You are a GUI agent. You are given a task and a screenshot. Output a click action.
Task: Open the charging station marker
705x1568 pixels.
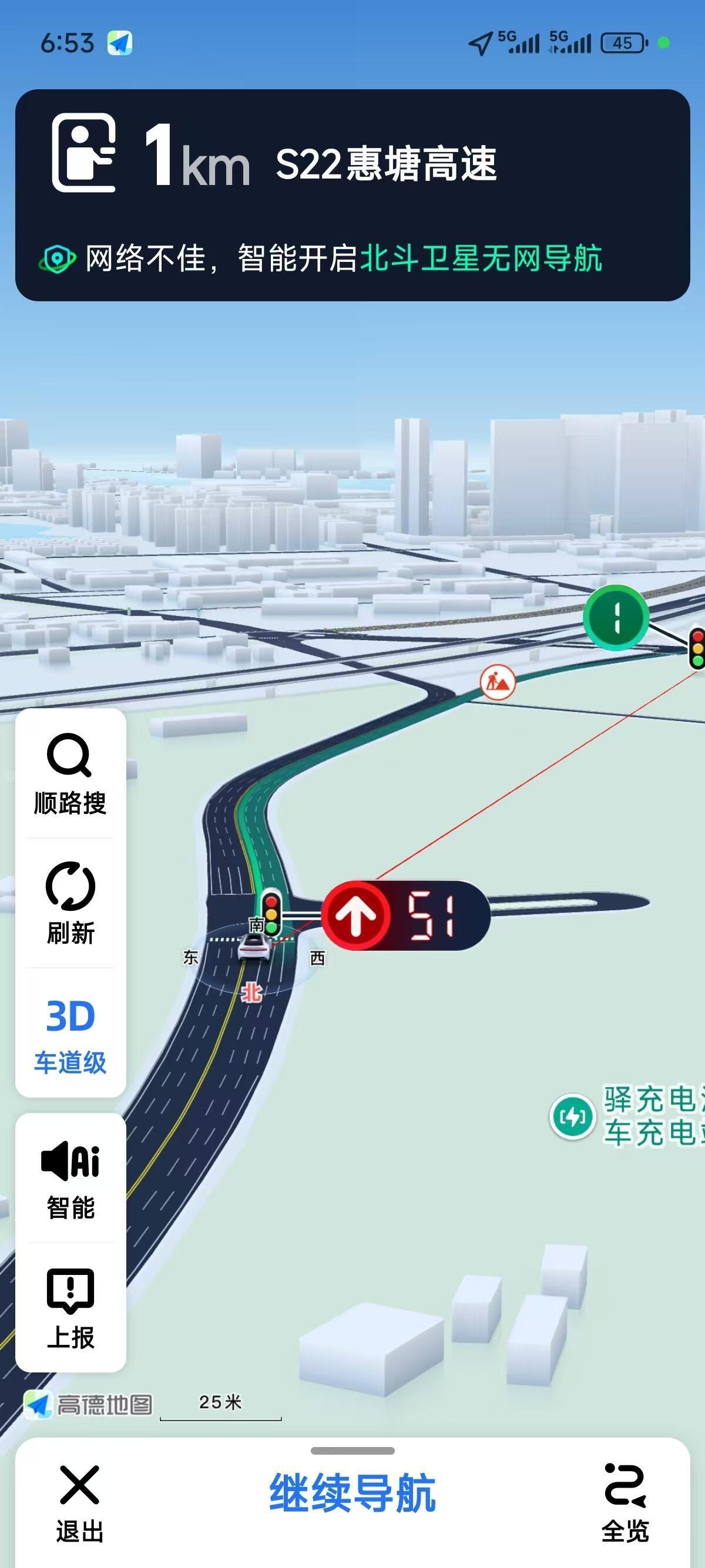click(572, 1116)
